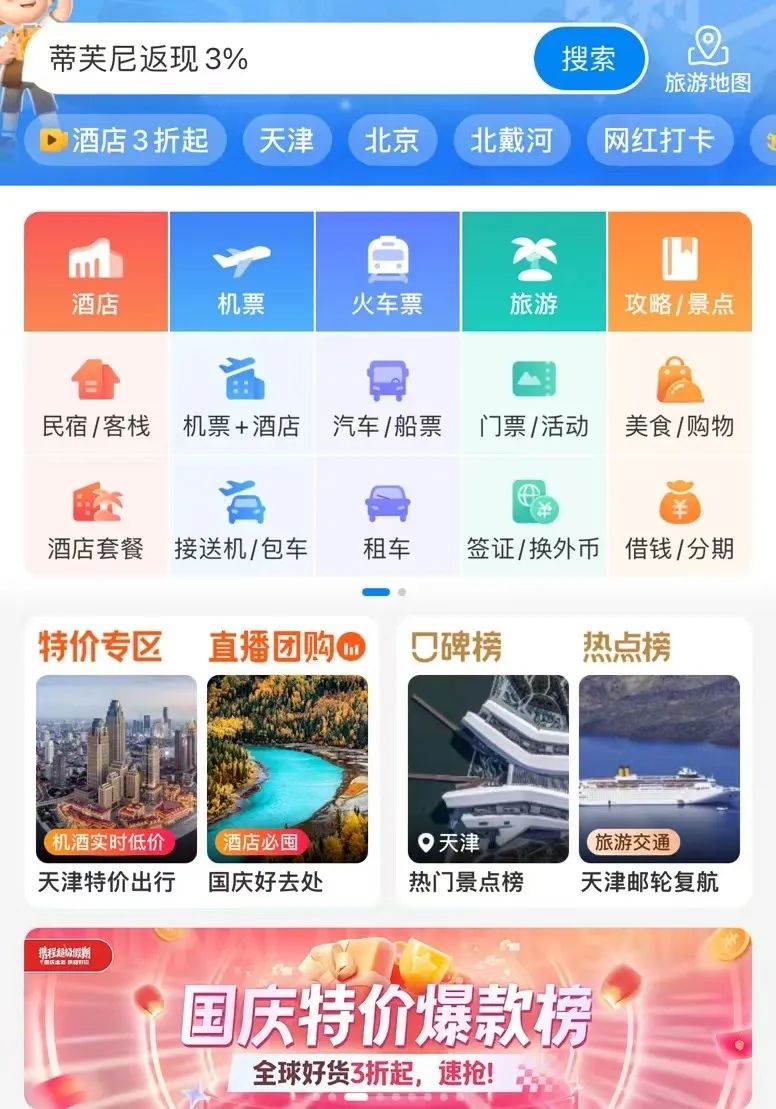This screenshot has height=1109, width=776.
Task: Open 旅游地图 travel map
Action: coord(707,60)
